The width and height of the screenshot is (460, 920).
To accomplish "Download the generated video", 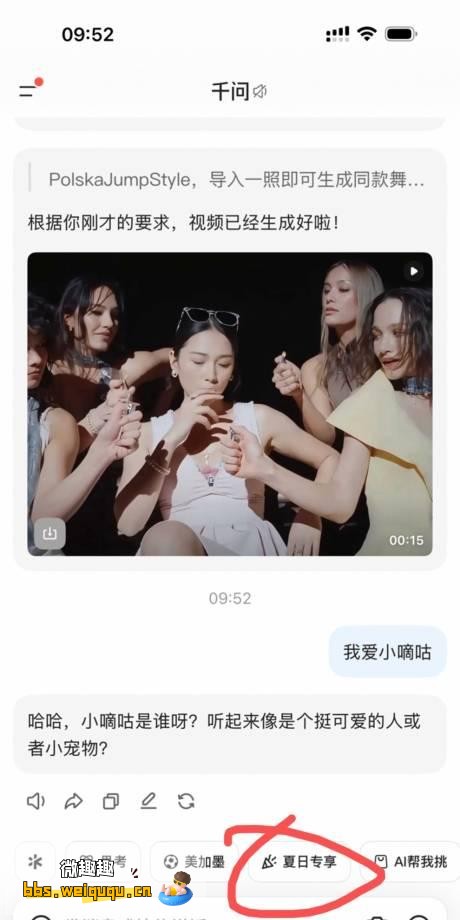I will [50, 533].
